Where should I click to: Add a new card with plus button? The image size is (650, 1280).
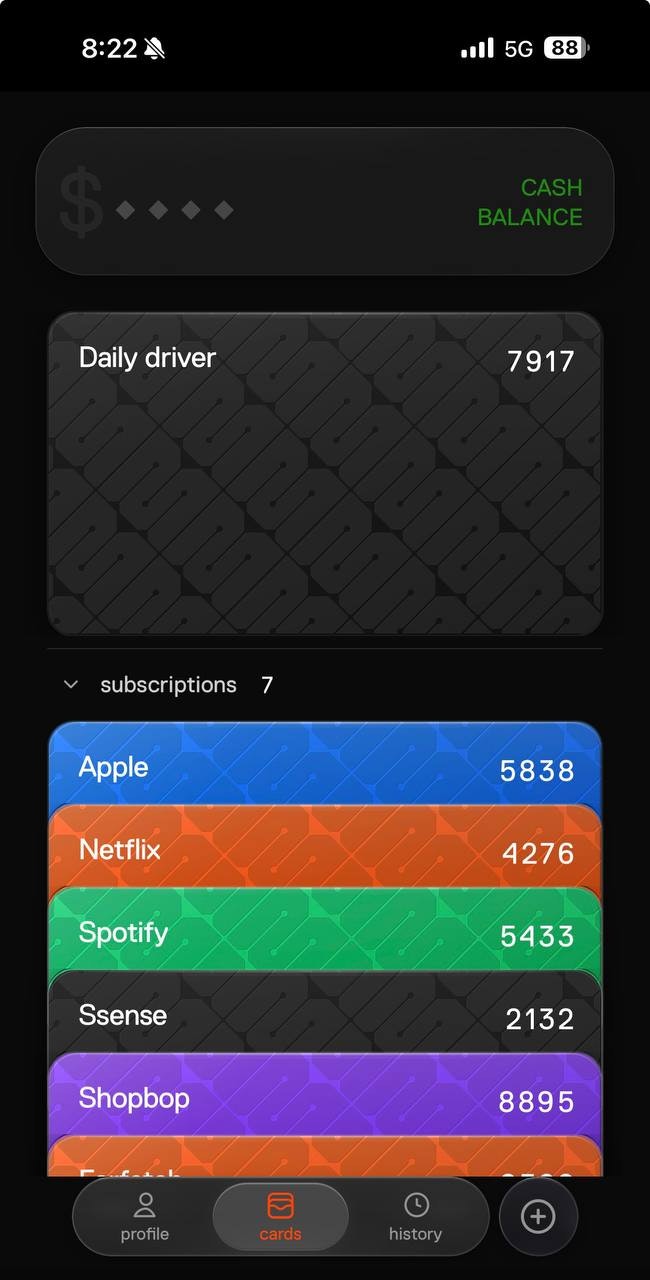[x=538, y=1216]
